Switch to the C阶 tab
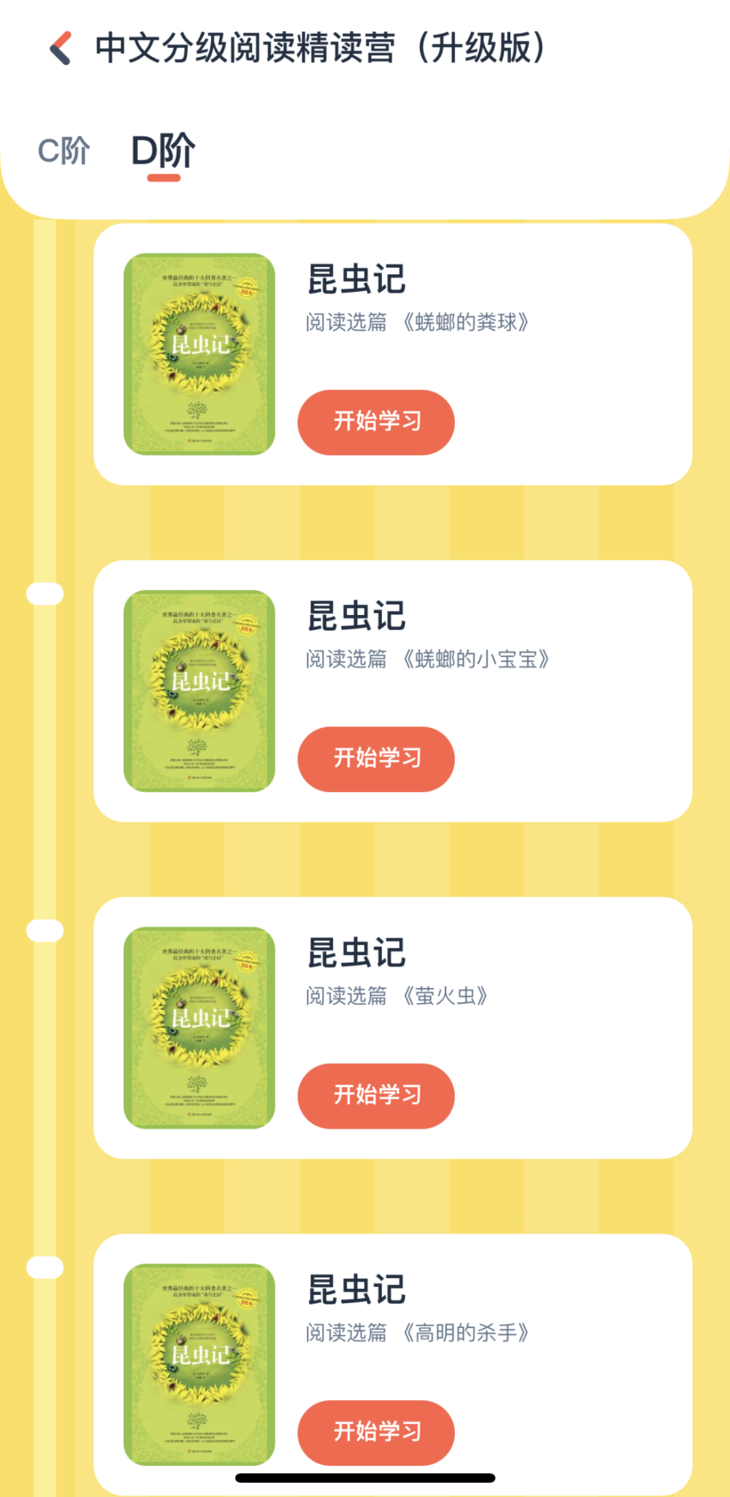 [63, 150]
